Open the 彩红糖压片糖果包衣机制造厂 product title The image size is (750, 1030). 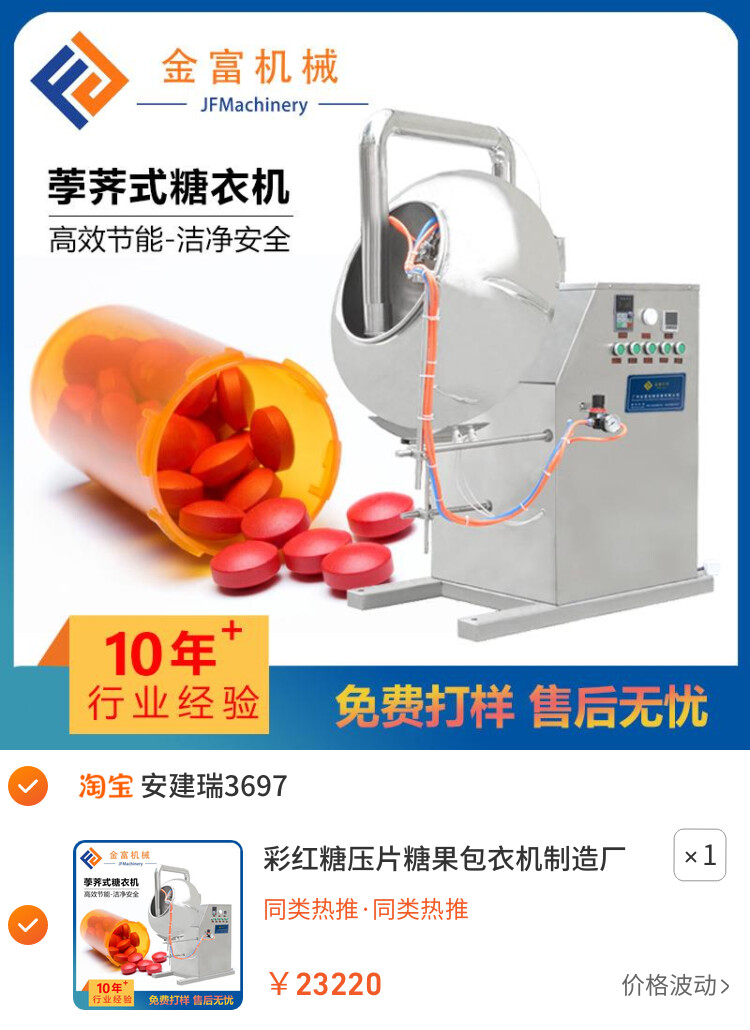pos(444,858)
